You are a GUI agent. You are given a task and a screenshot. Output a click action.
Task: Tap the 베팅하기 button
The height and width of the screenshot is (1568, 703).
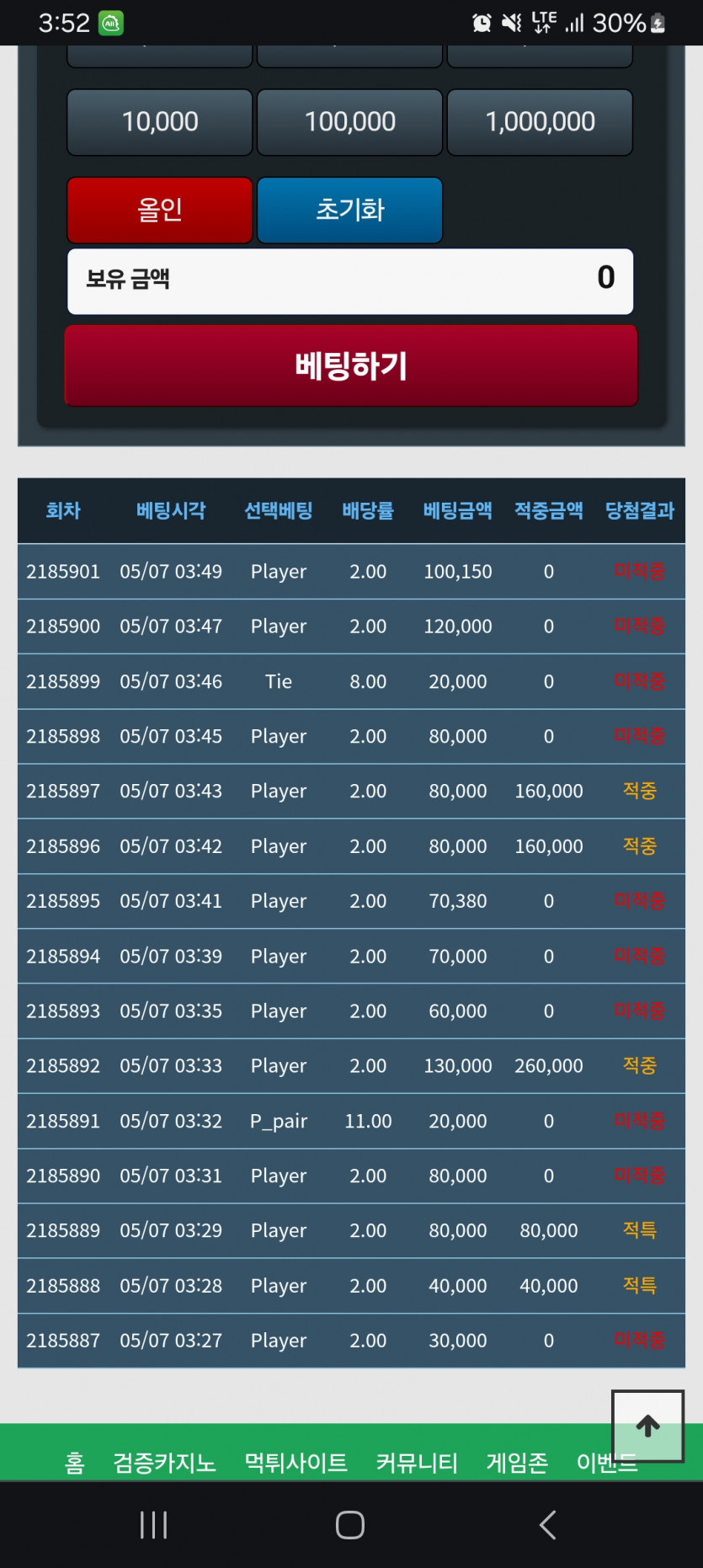tap(351, 366)
